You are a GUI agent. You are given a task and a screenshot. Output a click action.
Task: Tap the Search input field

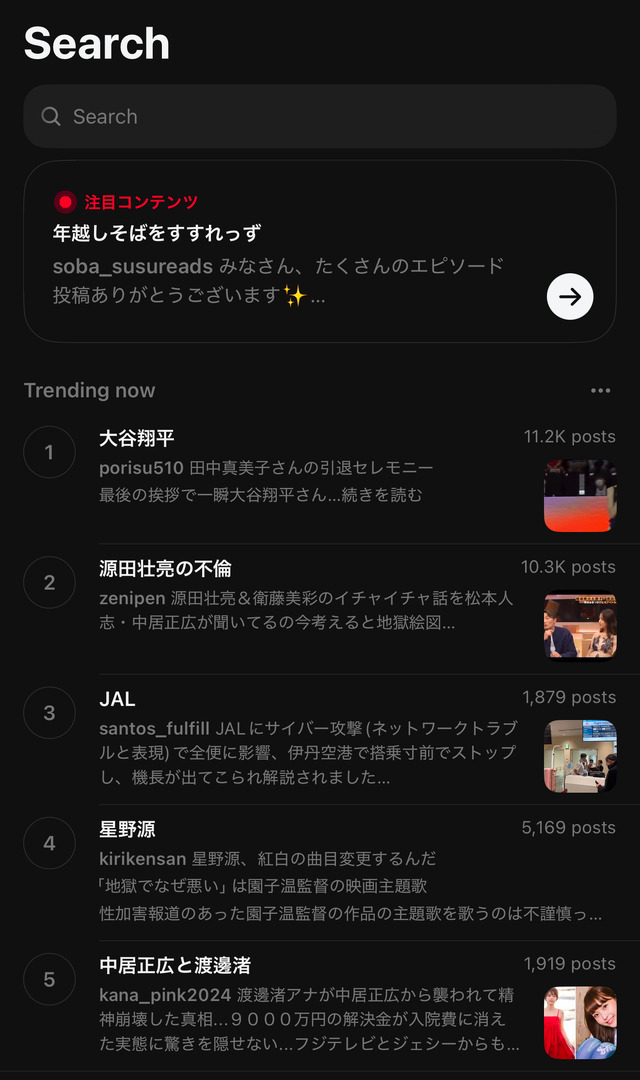pos(320,116)
